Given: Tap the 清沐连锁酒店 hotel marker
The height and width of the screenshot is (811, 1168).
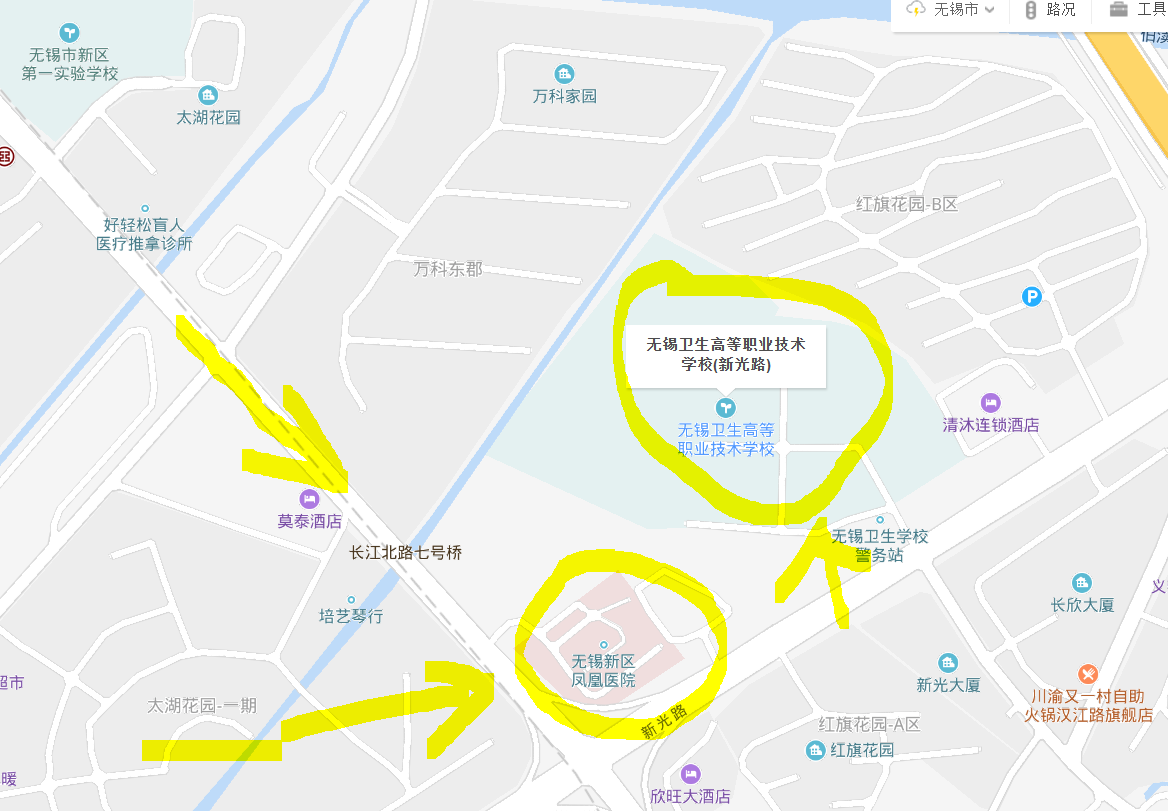Looking at the screenshot, I should click(x=990, y=403).
